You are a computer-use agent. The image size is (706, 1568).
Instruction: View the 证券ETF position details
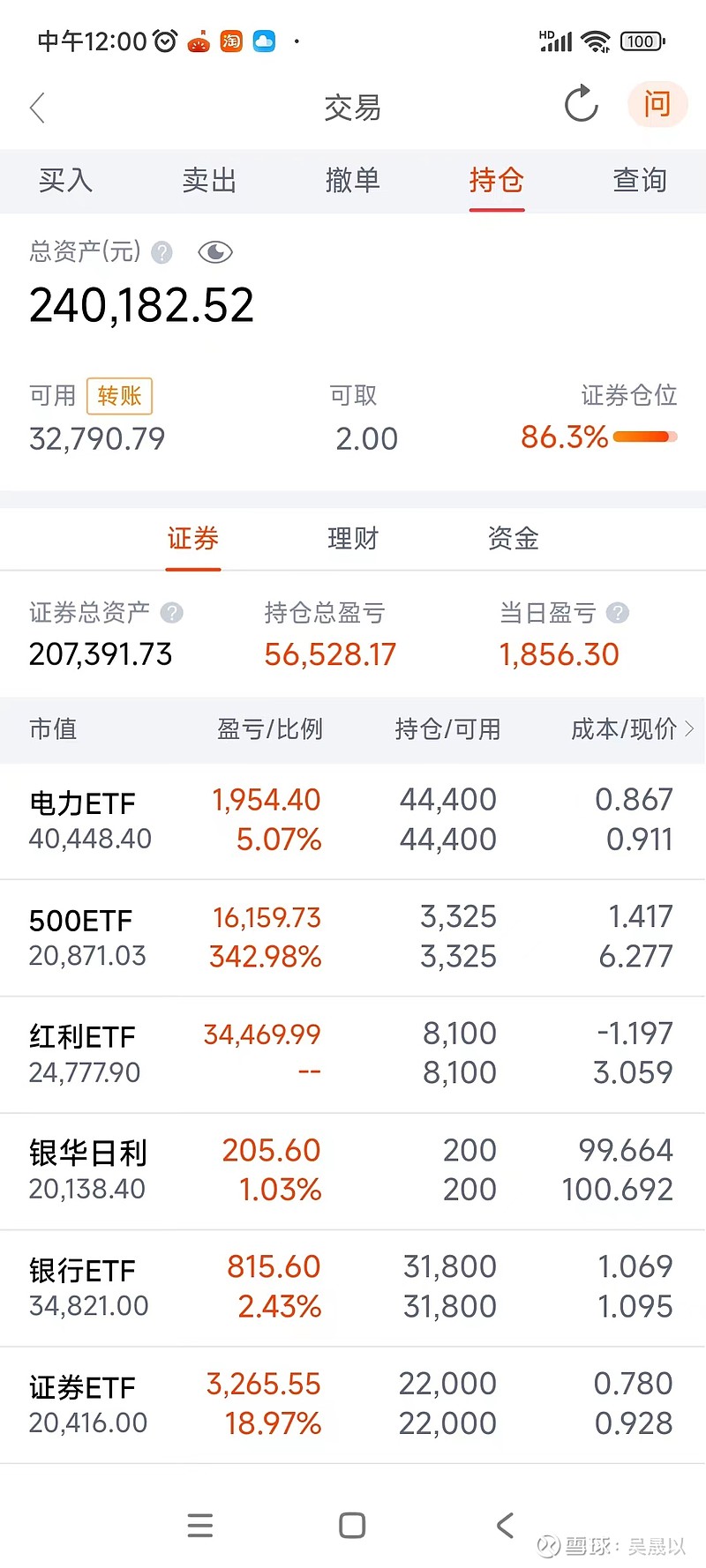point(353,1404)
